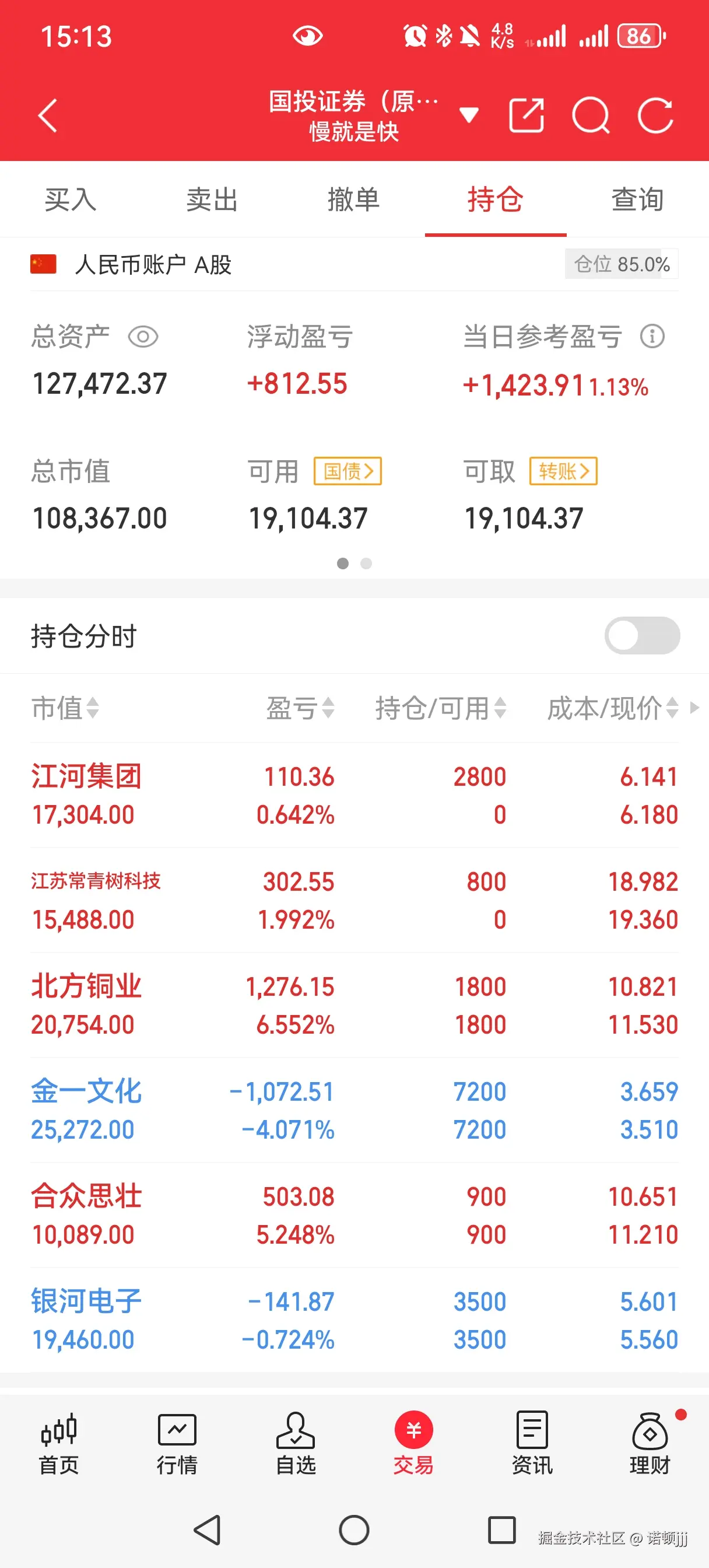Open the 撤单 tab
Screen dimensions: 709x1568
click(353, 199)
